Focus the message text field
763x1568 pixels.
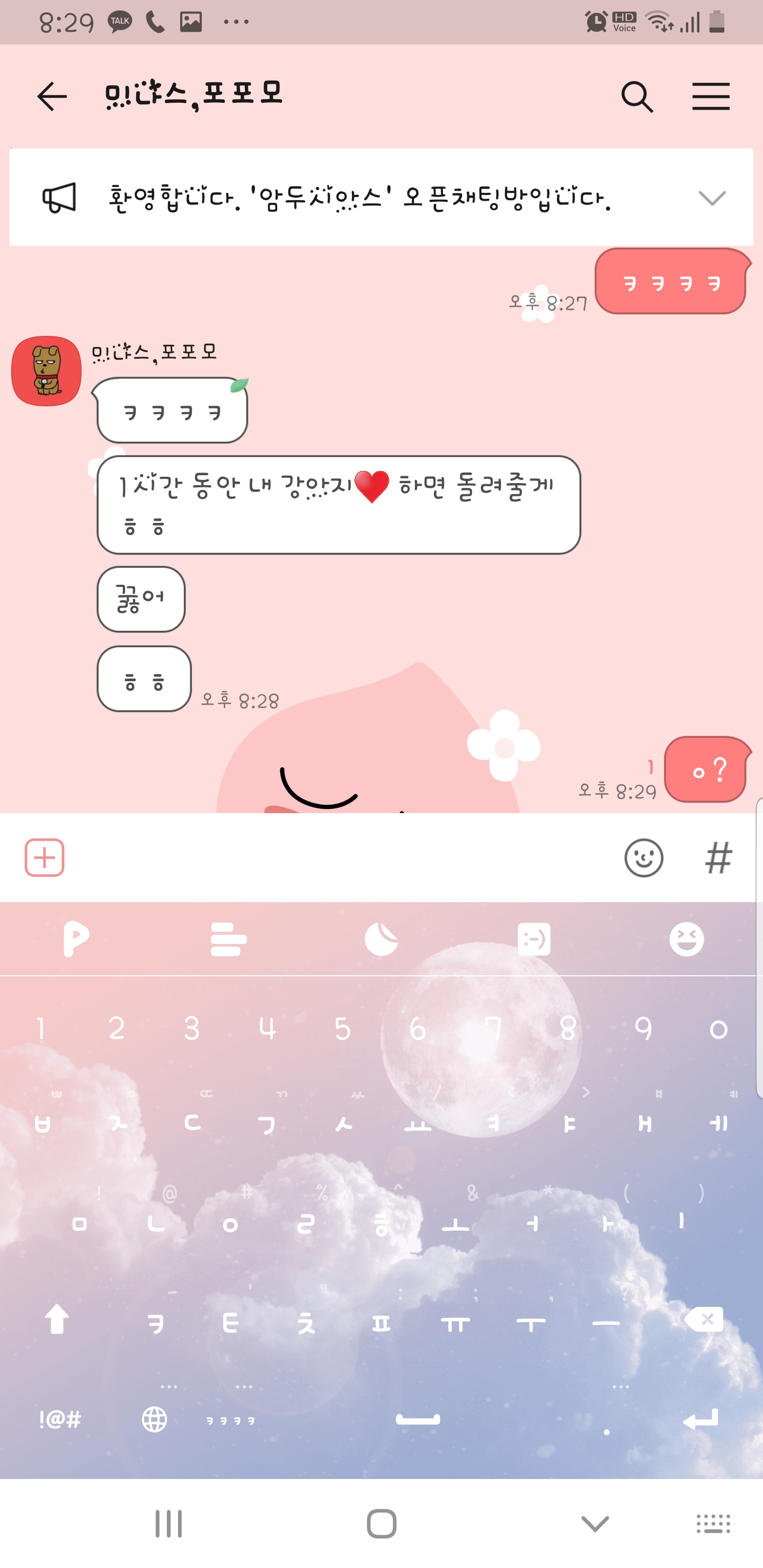pos(341,858)
